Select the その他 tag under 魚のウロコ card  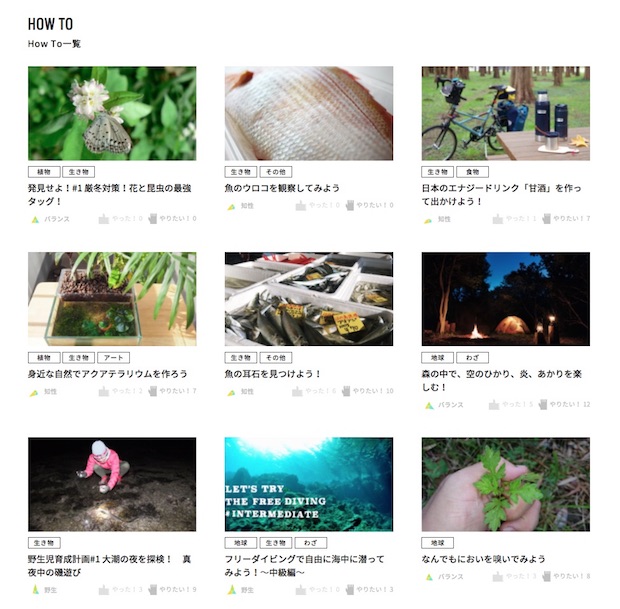point(274,171)
